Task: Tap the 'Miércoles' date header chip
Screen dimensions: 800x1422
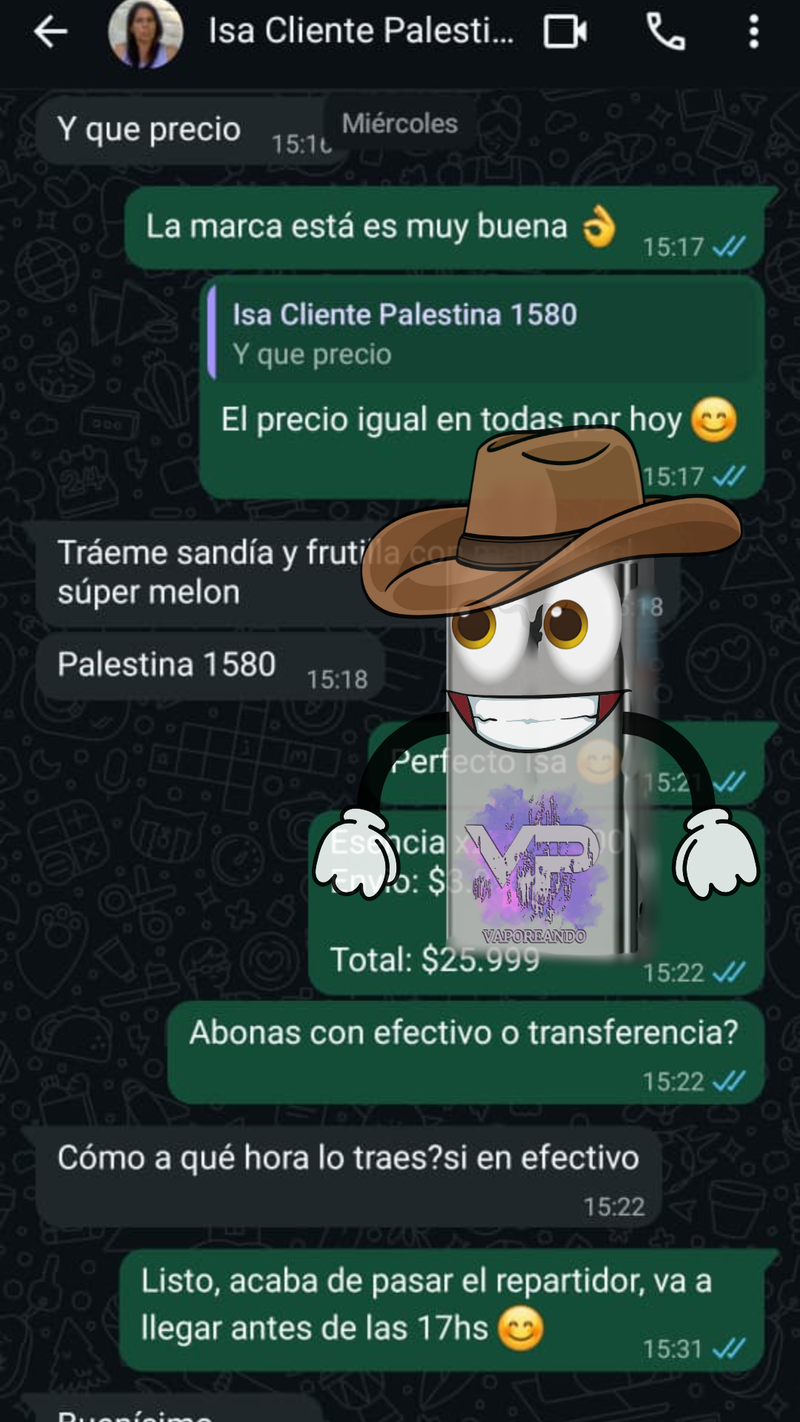Action: (x=398, y=123)
